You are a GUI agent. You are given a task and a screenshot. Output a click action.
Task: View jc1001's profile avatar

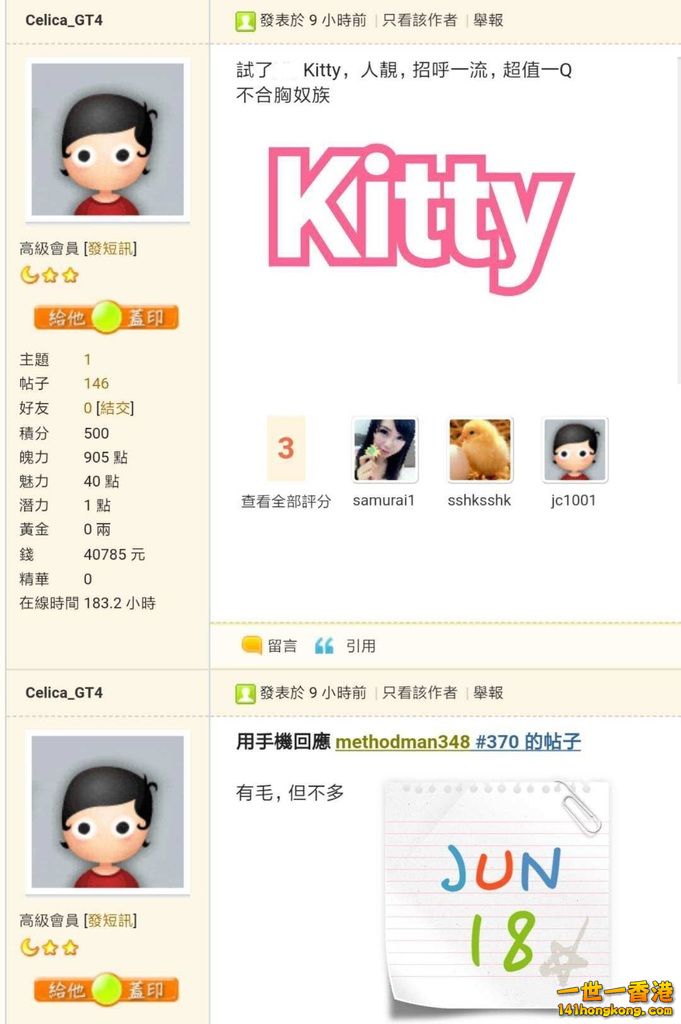[x=574, y=450]
